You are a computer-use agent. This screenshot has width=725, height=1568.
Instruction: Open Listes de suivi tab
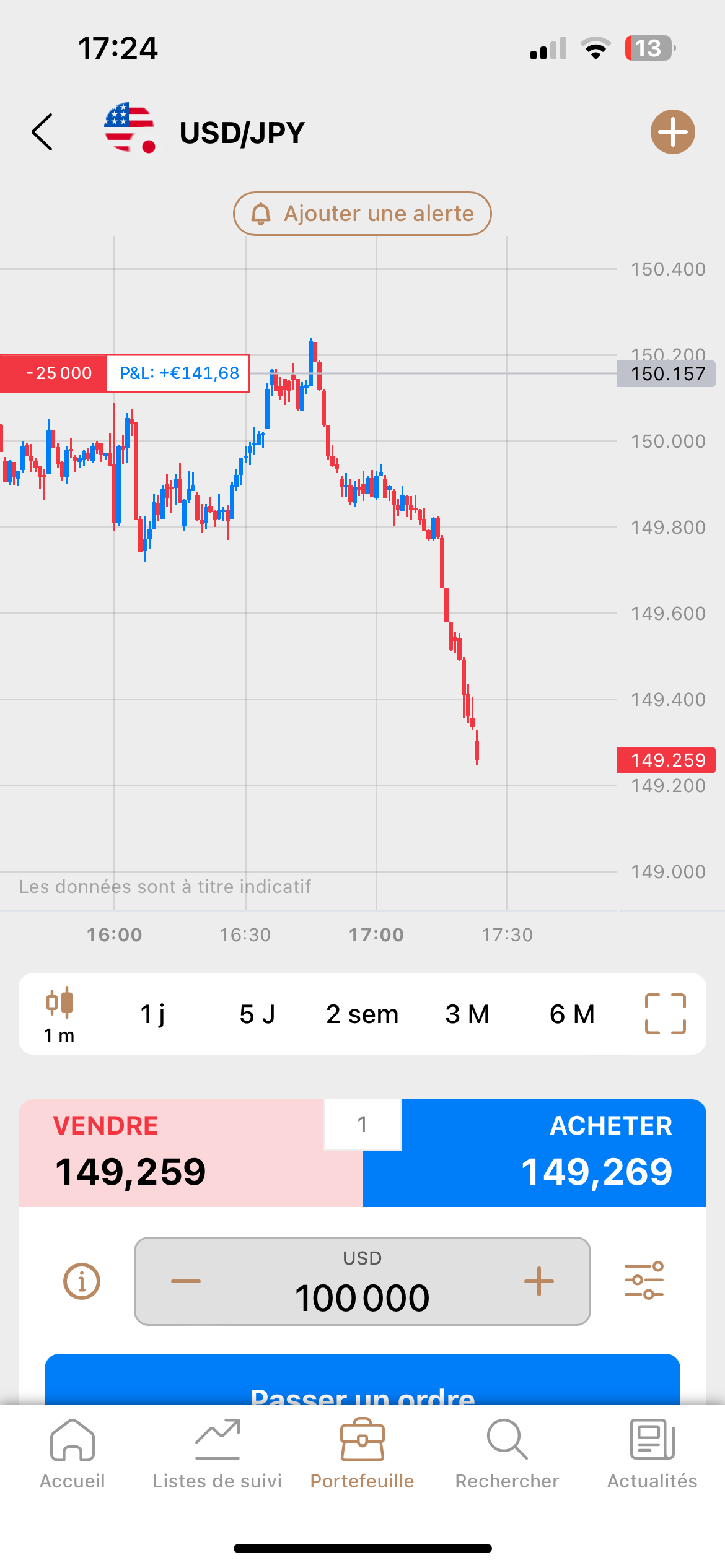click(217, 1453)
